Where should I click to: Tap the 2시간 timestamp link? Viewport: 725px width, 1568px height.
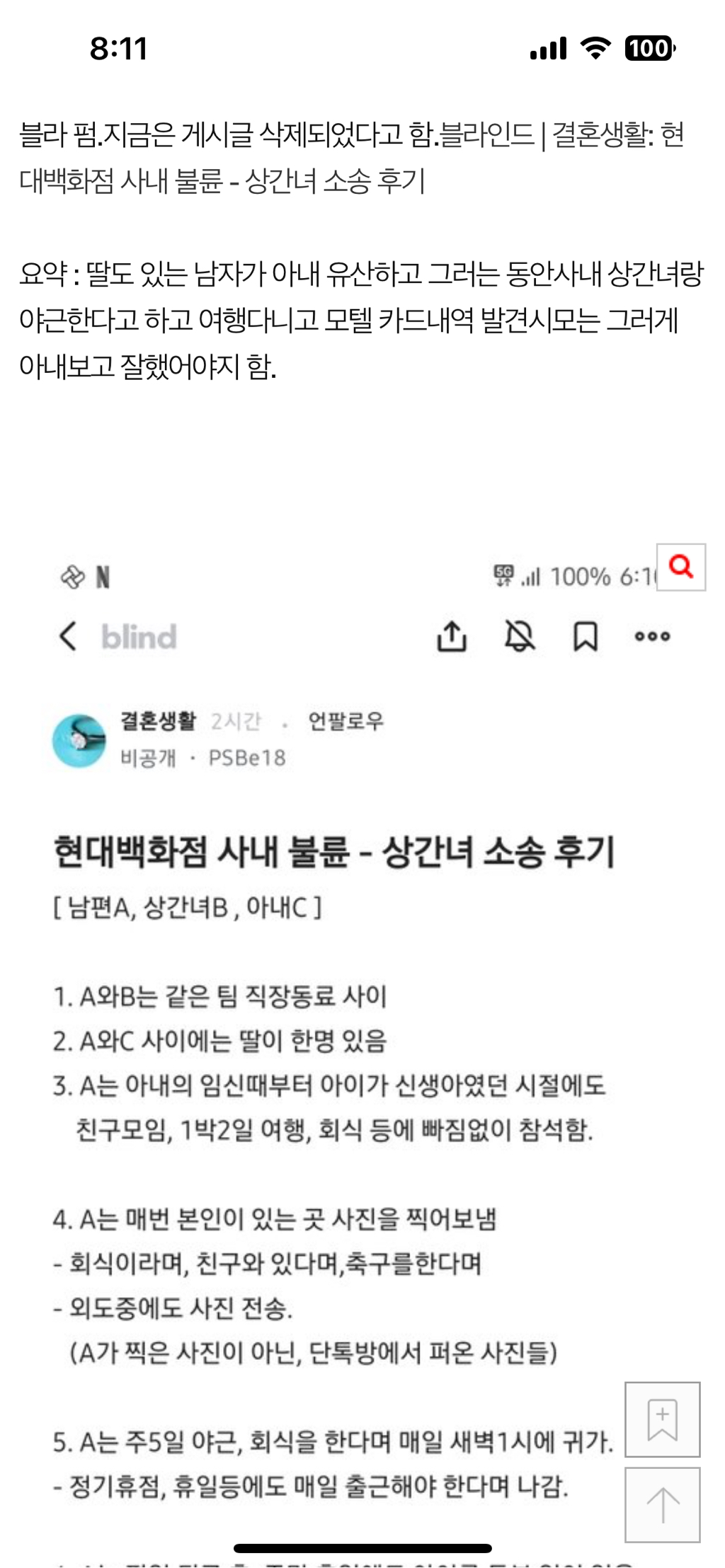(240, 722)
